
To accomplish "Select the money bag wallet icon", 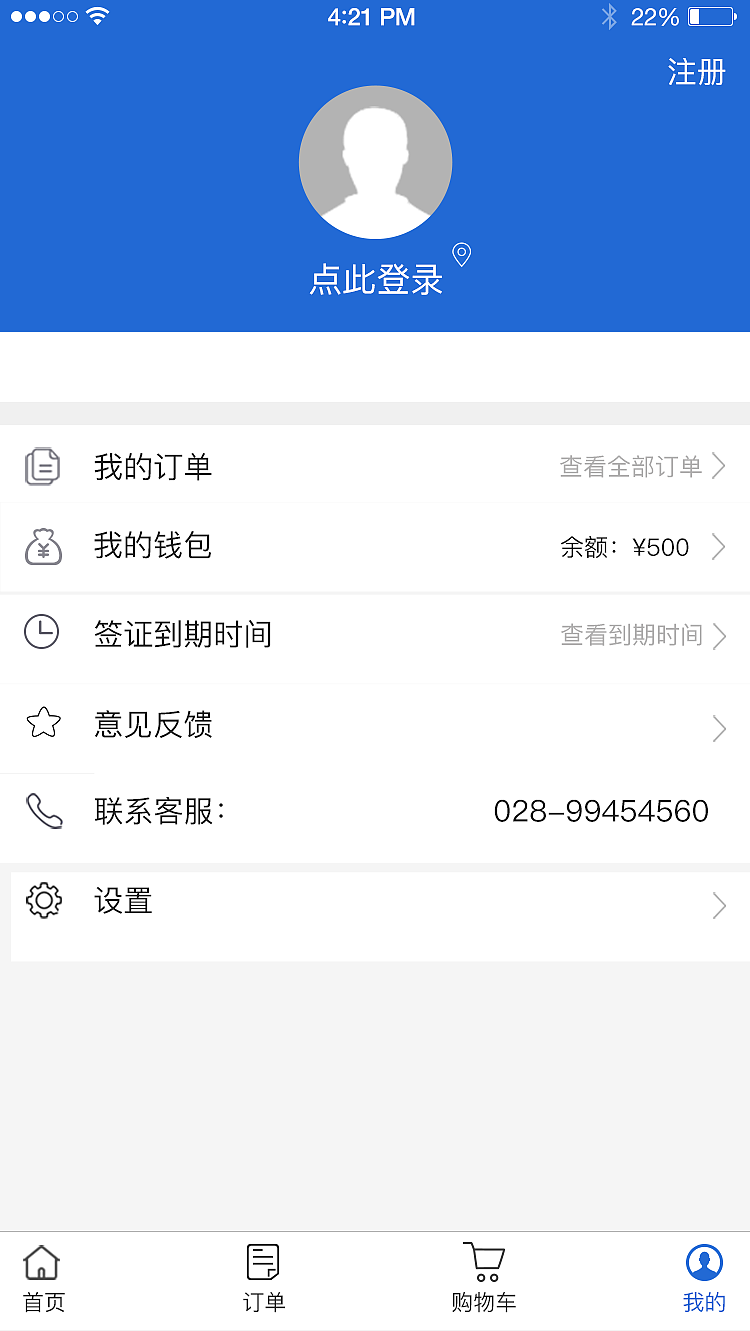I will pyautogui.click(x=42, y=546).
